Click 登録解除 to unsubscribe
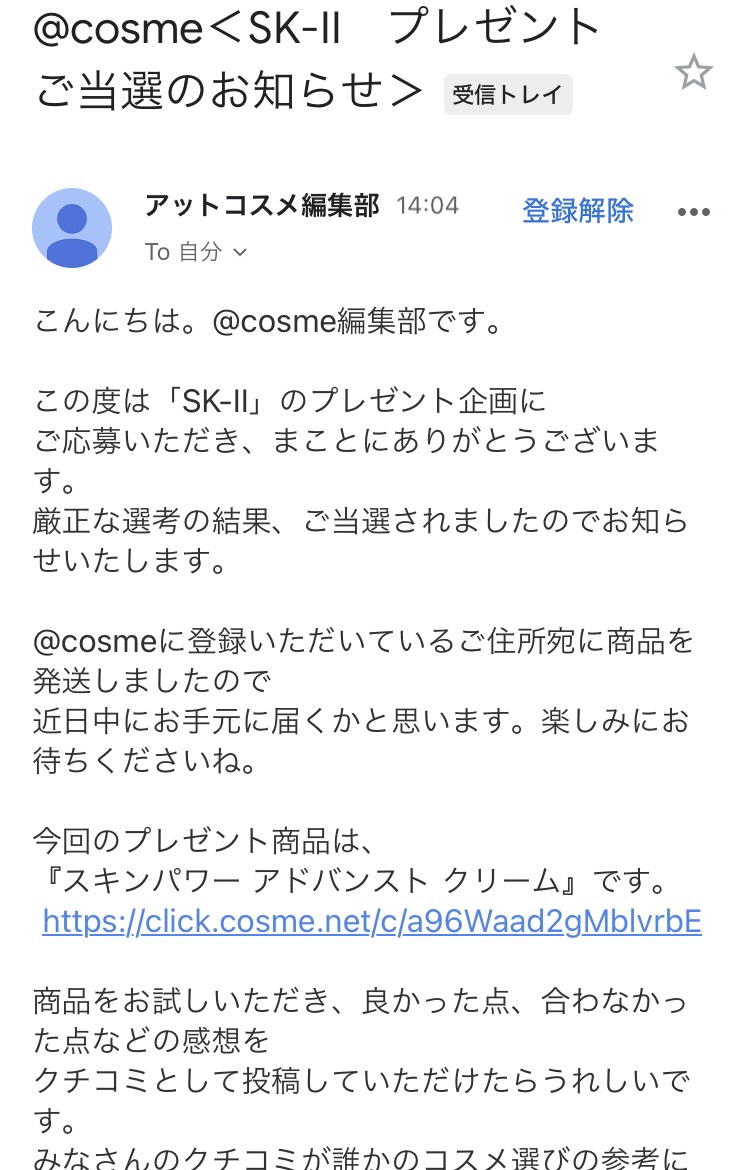Image resolution: width=750 pixels, height=1170 pixels. [577, 211]
